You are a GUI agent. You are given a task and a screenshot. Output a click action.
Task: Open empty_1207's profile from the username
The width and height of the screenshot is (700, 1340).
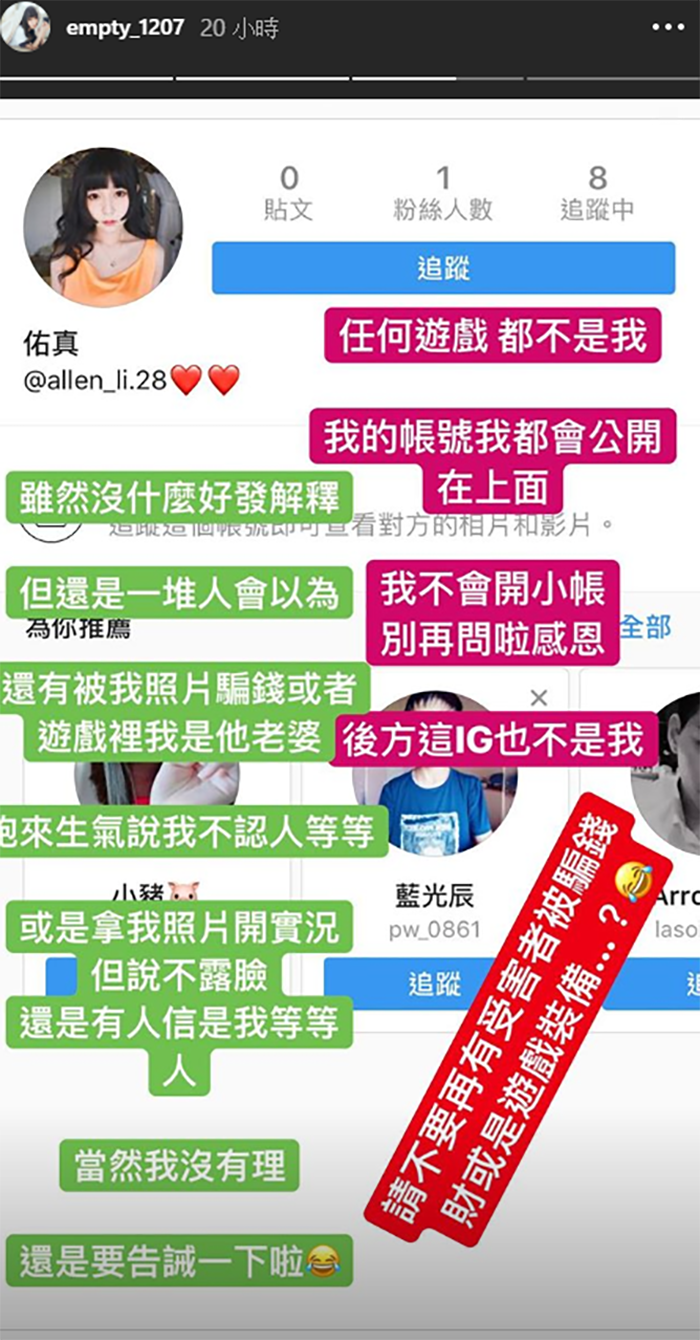point(124,28)
